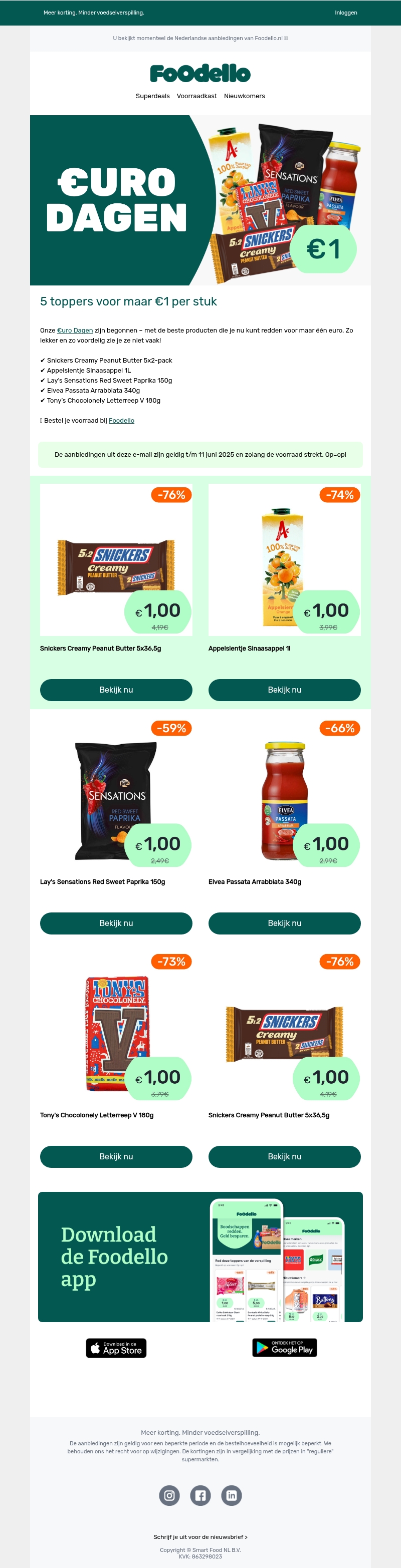Tap Bekijk nu under Tony's Chocolonely Letterreep

[116, 1156]
